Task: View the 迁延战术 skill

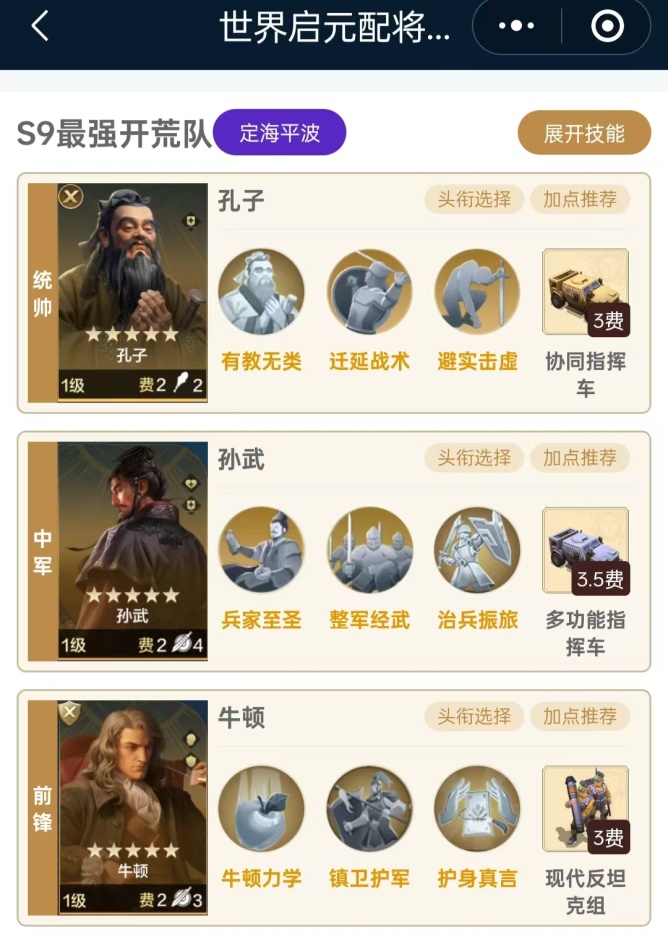Action: (369, 292)
